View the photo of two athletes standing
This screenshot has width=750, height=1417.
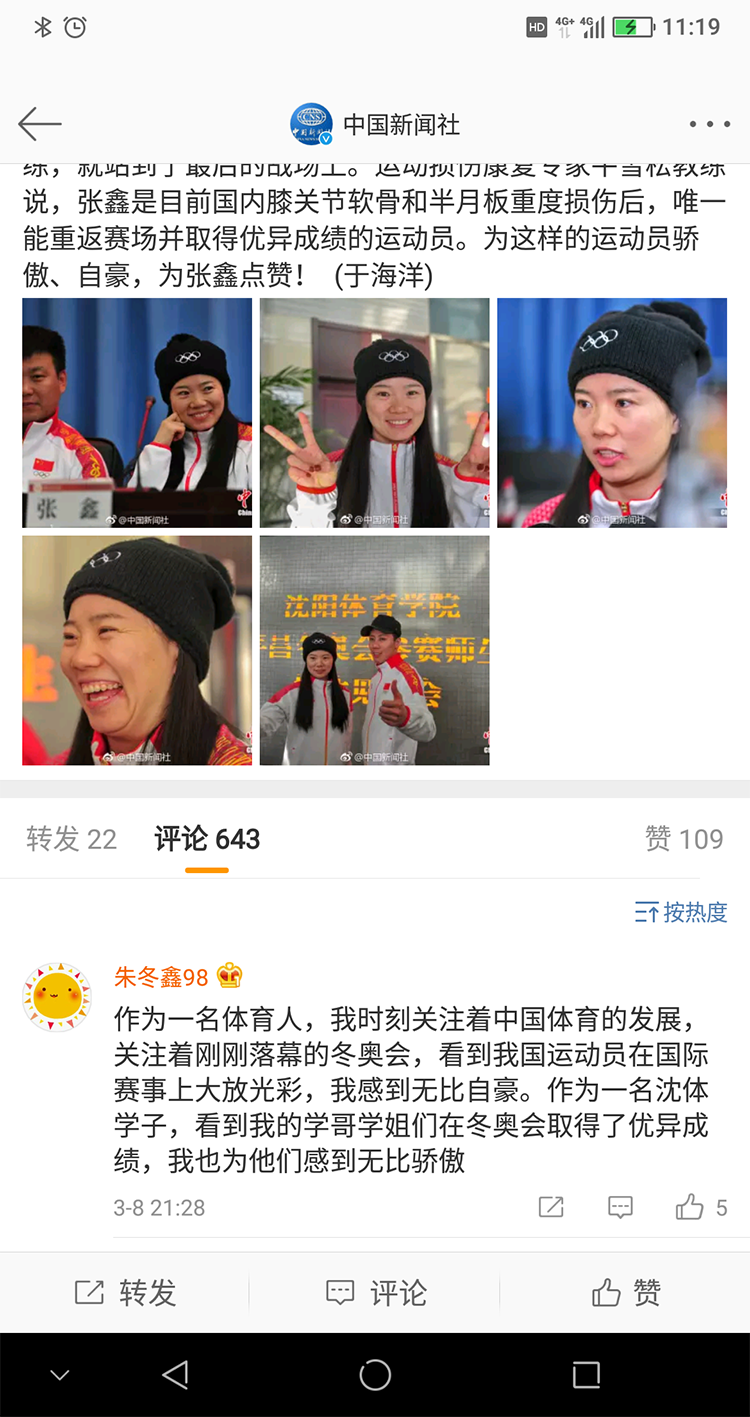click(x=375, y=650)
